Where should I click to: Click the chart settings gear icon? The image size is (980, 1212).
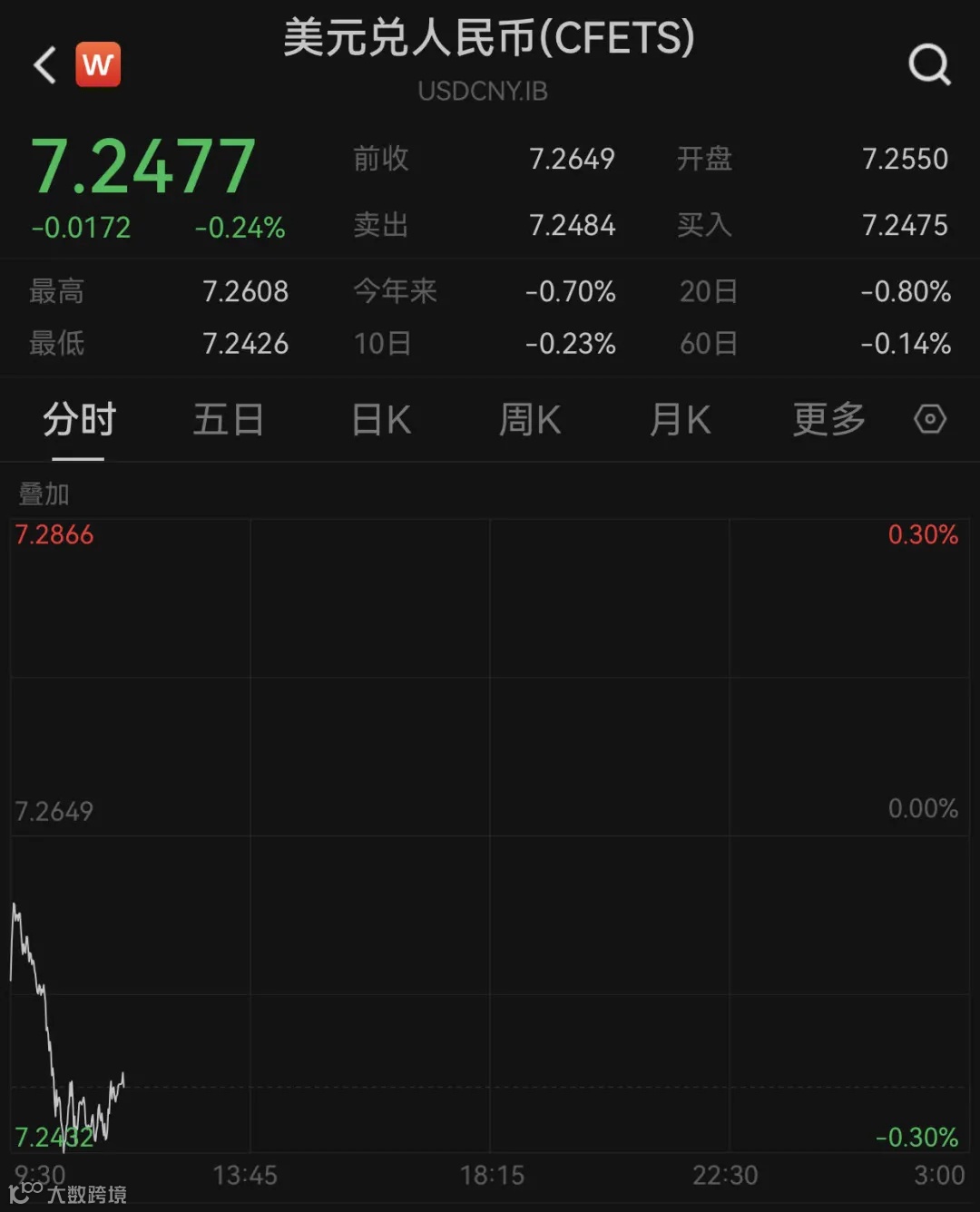click(929, 419)
